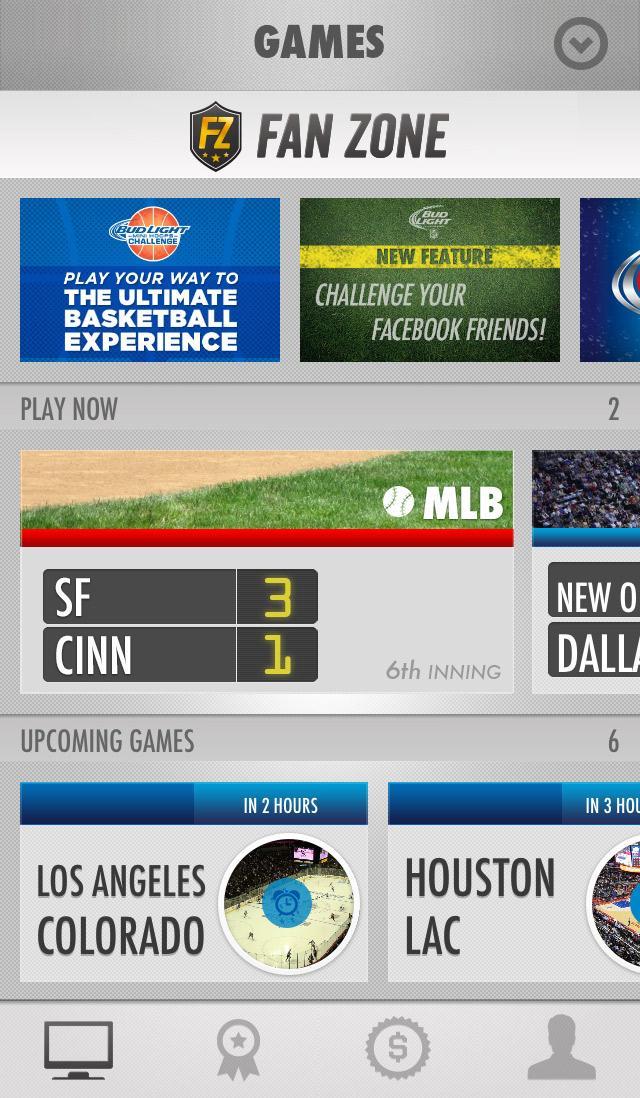Switch to the dollar coin tab
The image size is (640, 1098).
[x=398, y=1049]
